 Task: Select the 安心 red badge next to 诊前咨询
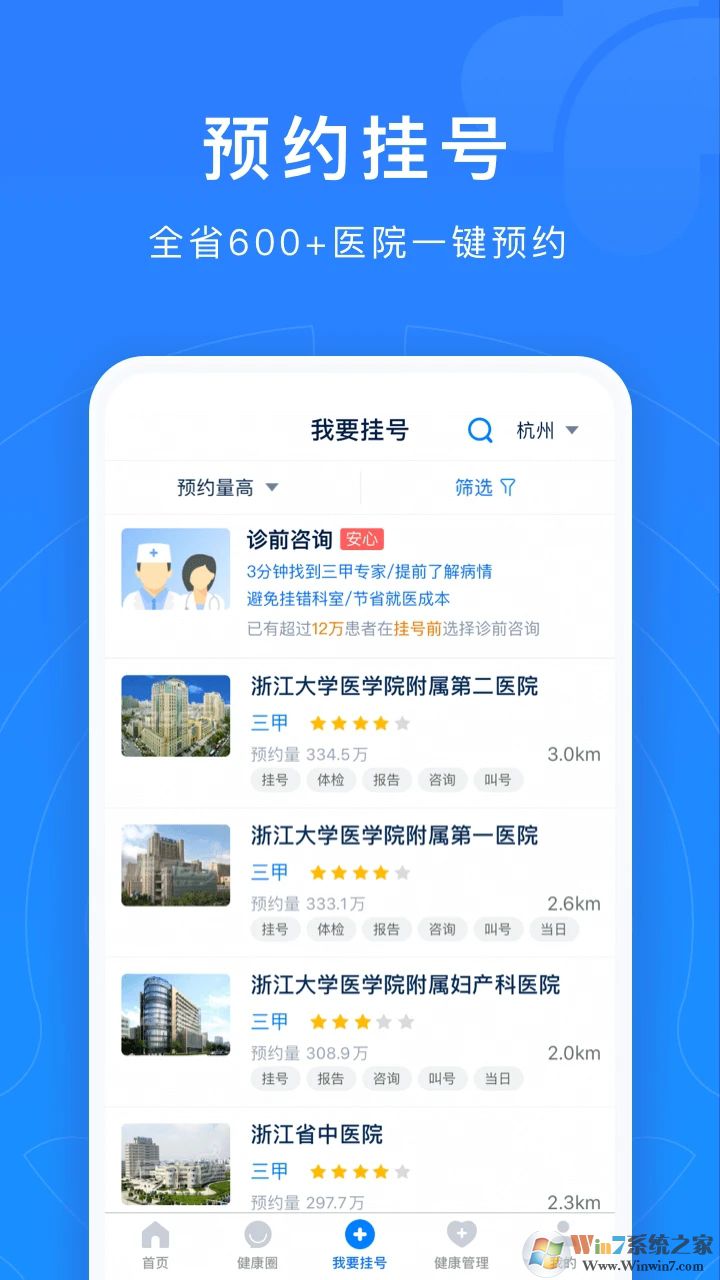pos(362,539)
